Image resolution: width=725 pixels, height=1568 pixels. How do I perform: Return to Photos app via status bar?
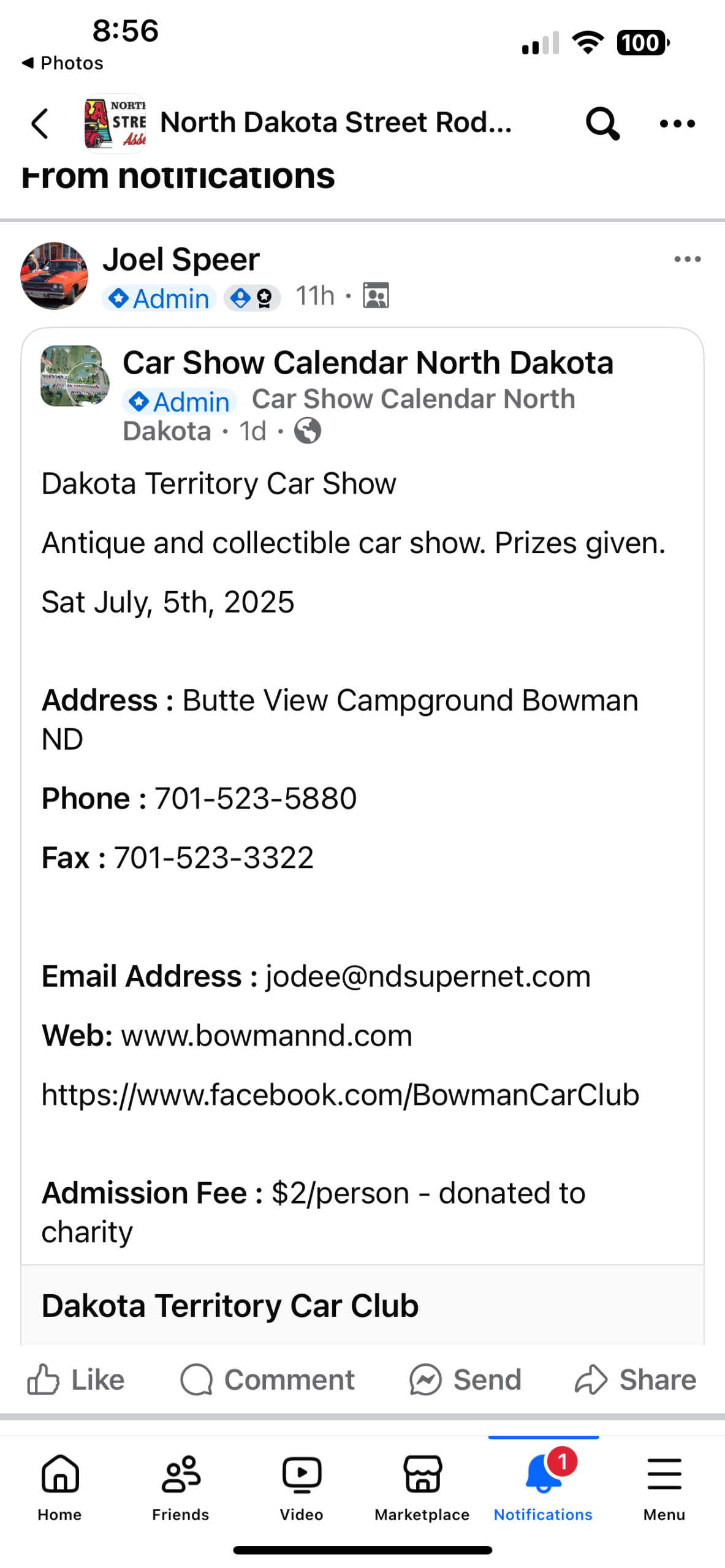[x=63, y=63]
